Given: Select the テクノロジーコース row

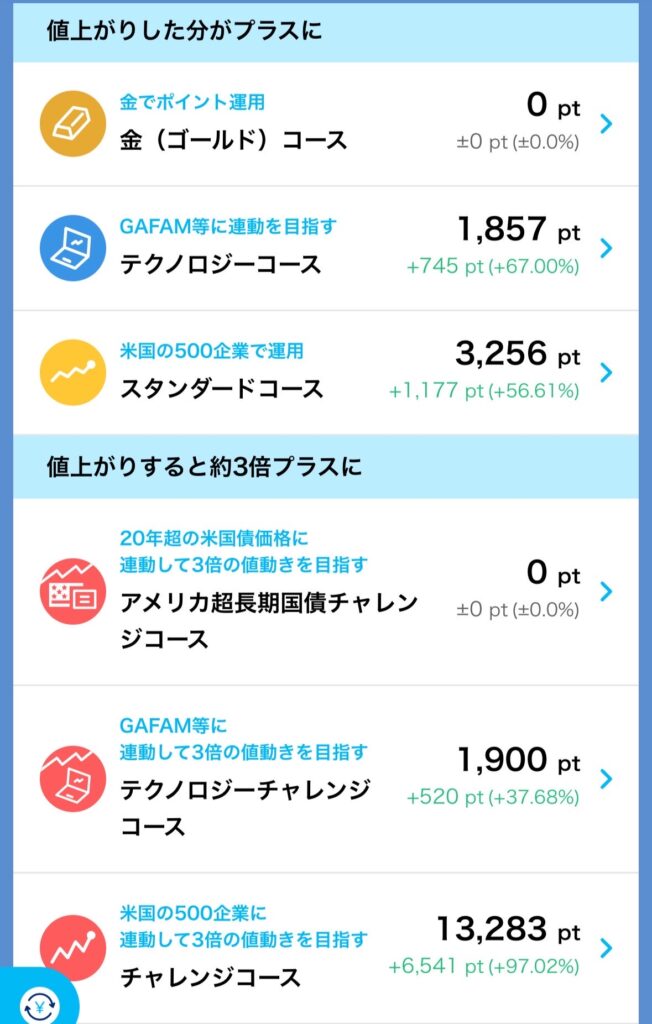Looking at the screenshot, I should pyautogui.click(x=325, y=248).
